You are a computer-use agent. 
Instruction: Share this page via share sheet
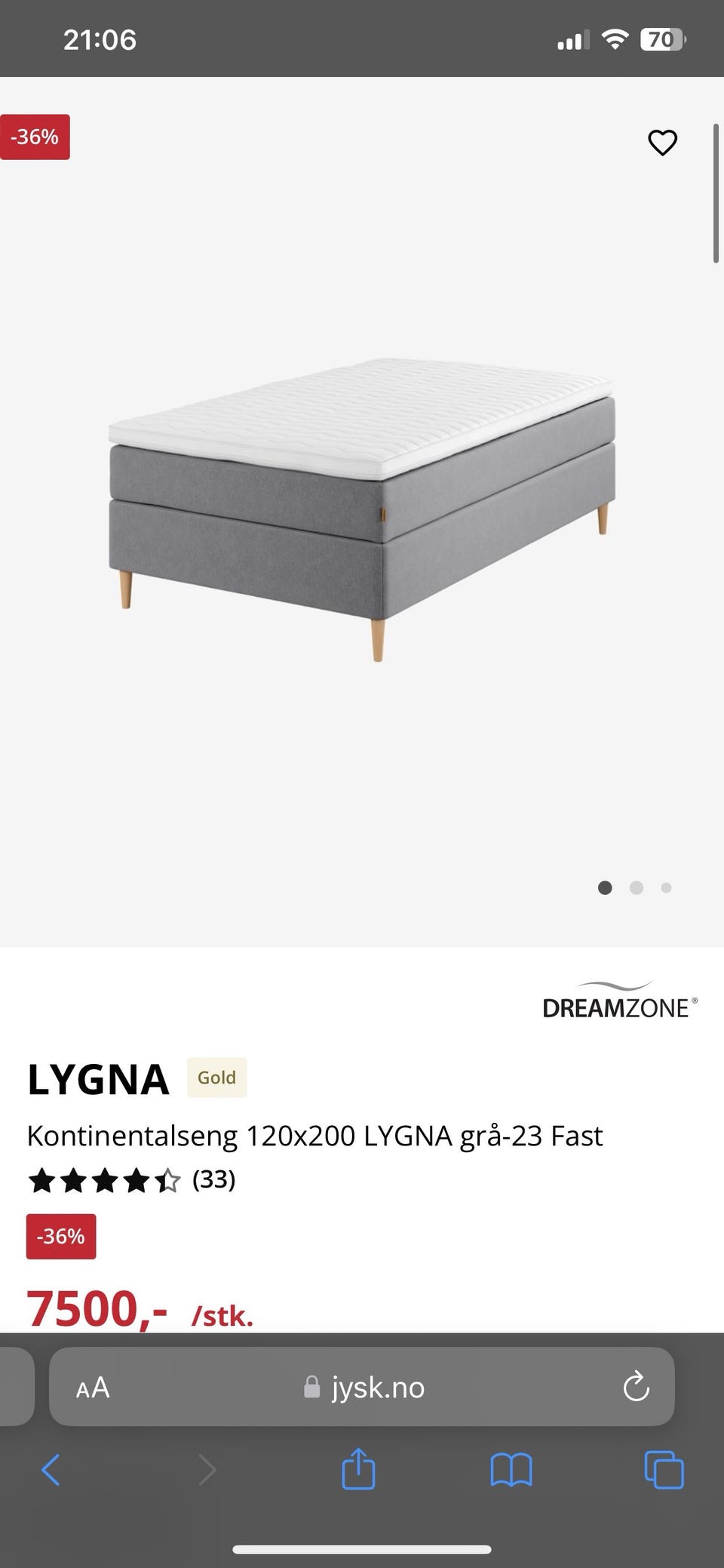pos(358,1470)
